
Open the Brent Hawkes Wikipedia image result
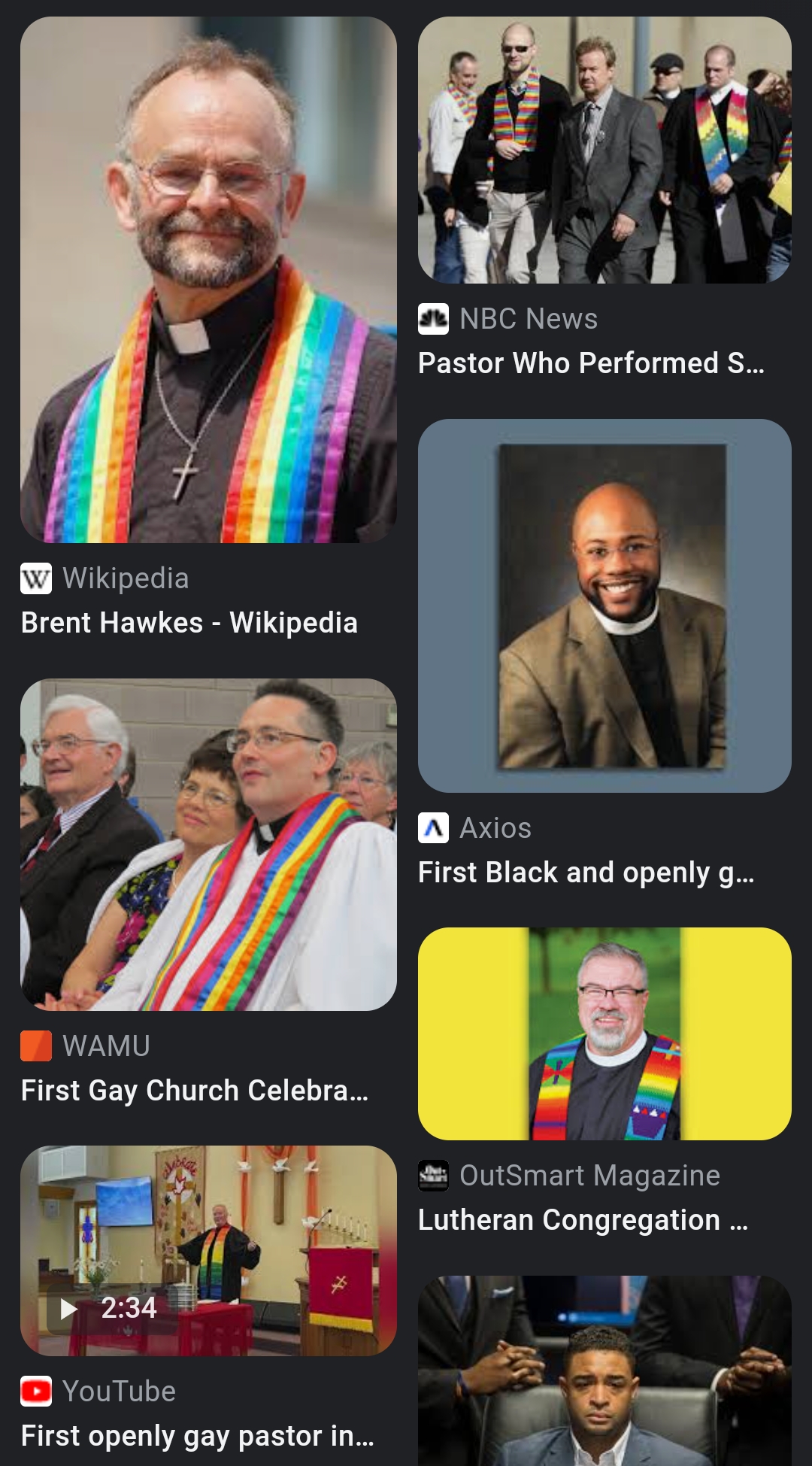pyautogui.click(x=208, y=280)
